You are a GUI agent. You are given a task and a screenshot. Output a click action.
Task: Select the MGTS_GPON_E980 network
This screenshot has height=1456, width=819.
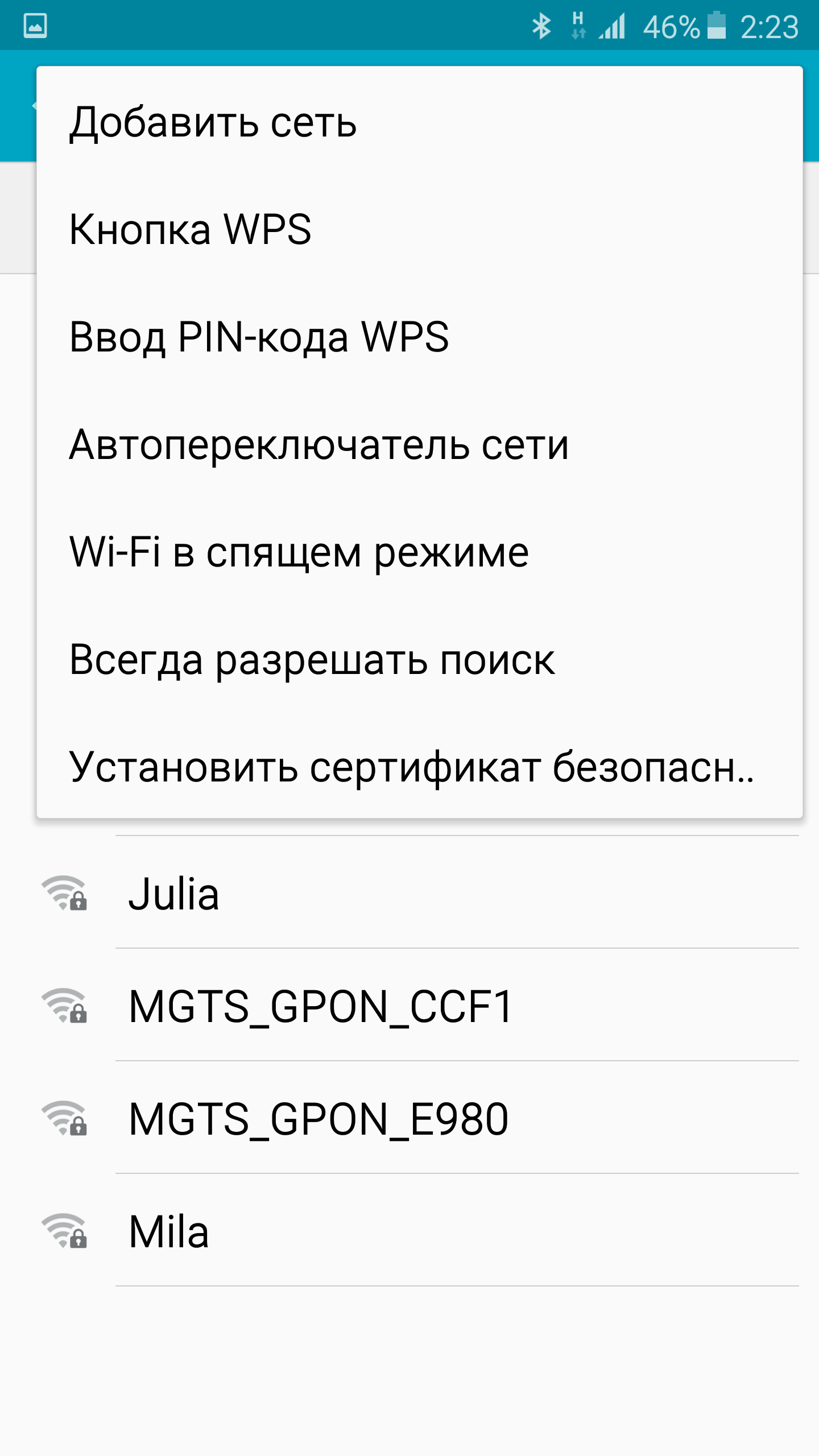click(409, 1118)
